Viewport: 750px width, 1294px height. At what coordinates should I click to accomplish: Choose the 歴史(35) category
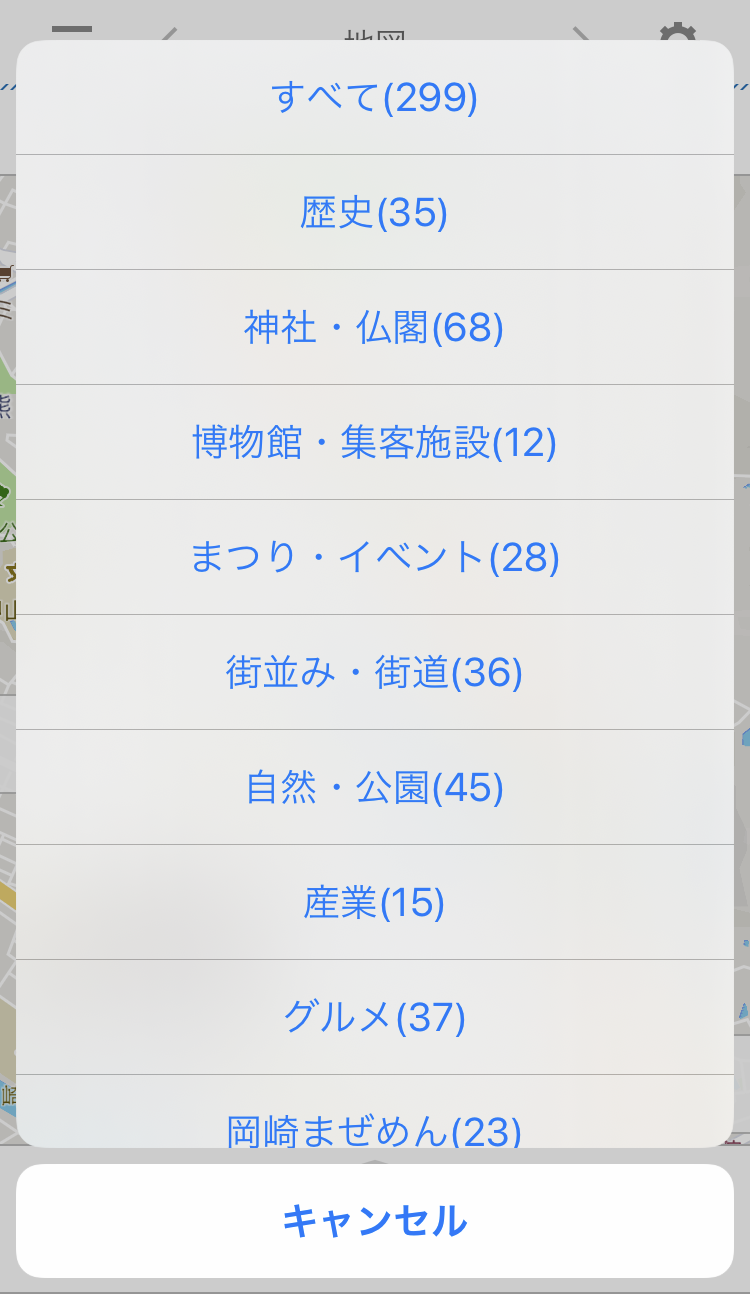point(375,212)
